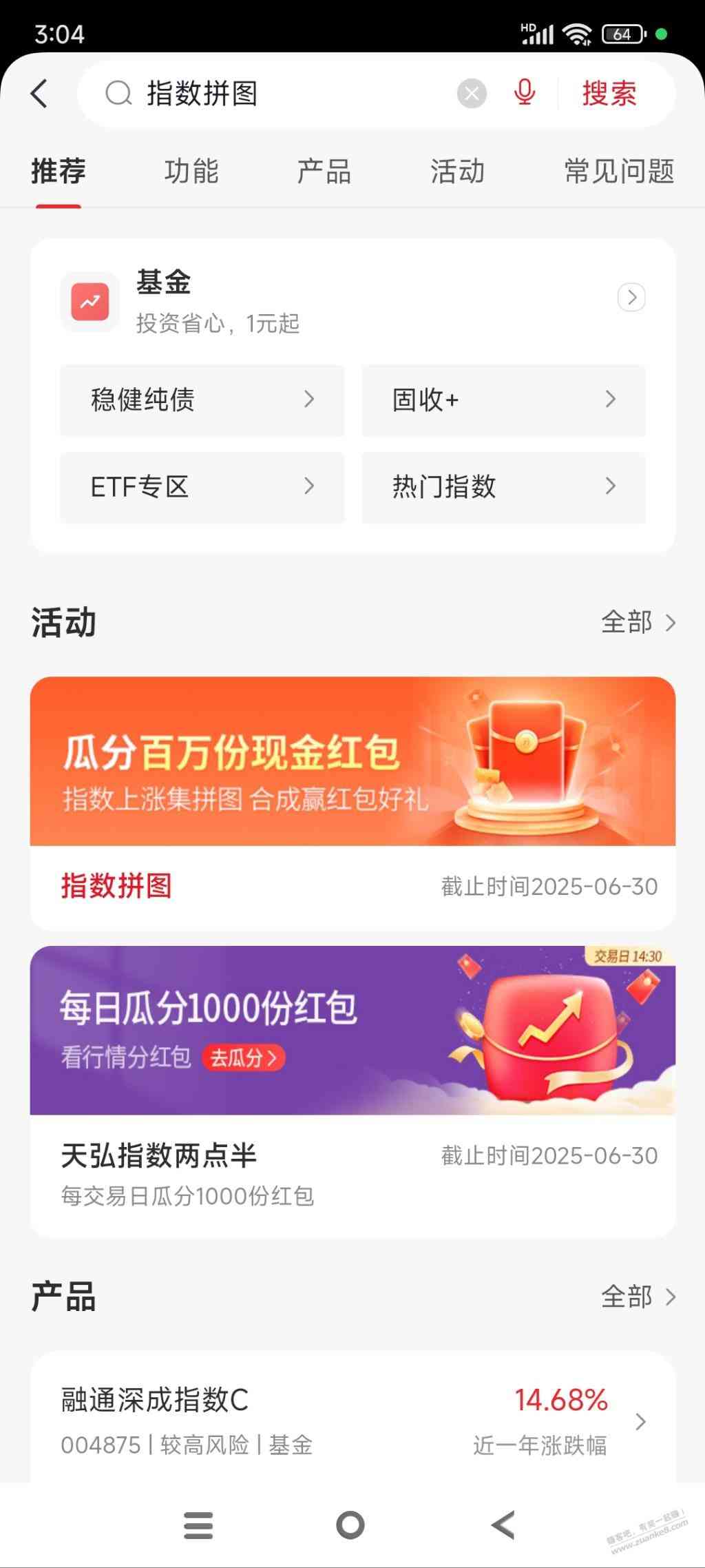Switch to the 活动 tab
The width and height of the screenshot is (705, 1568).
(x=457, y=171)
